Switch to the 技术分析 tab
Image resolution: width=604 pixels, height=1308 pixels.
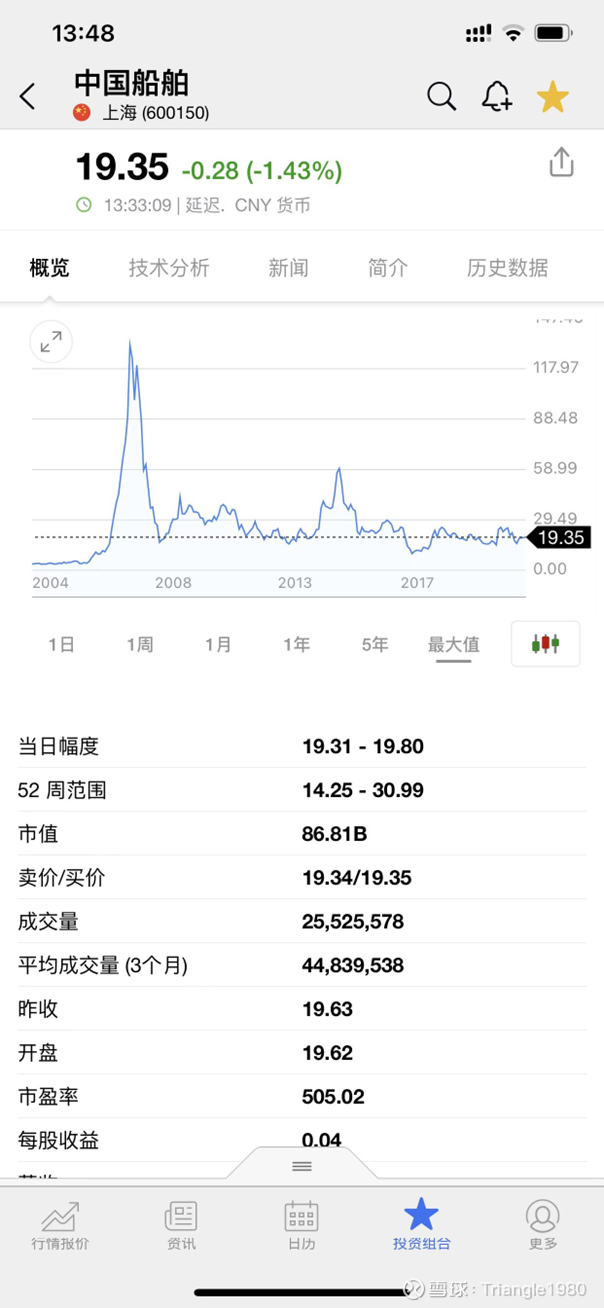click(169, 267)
